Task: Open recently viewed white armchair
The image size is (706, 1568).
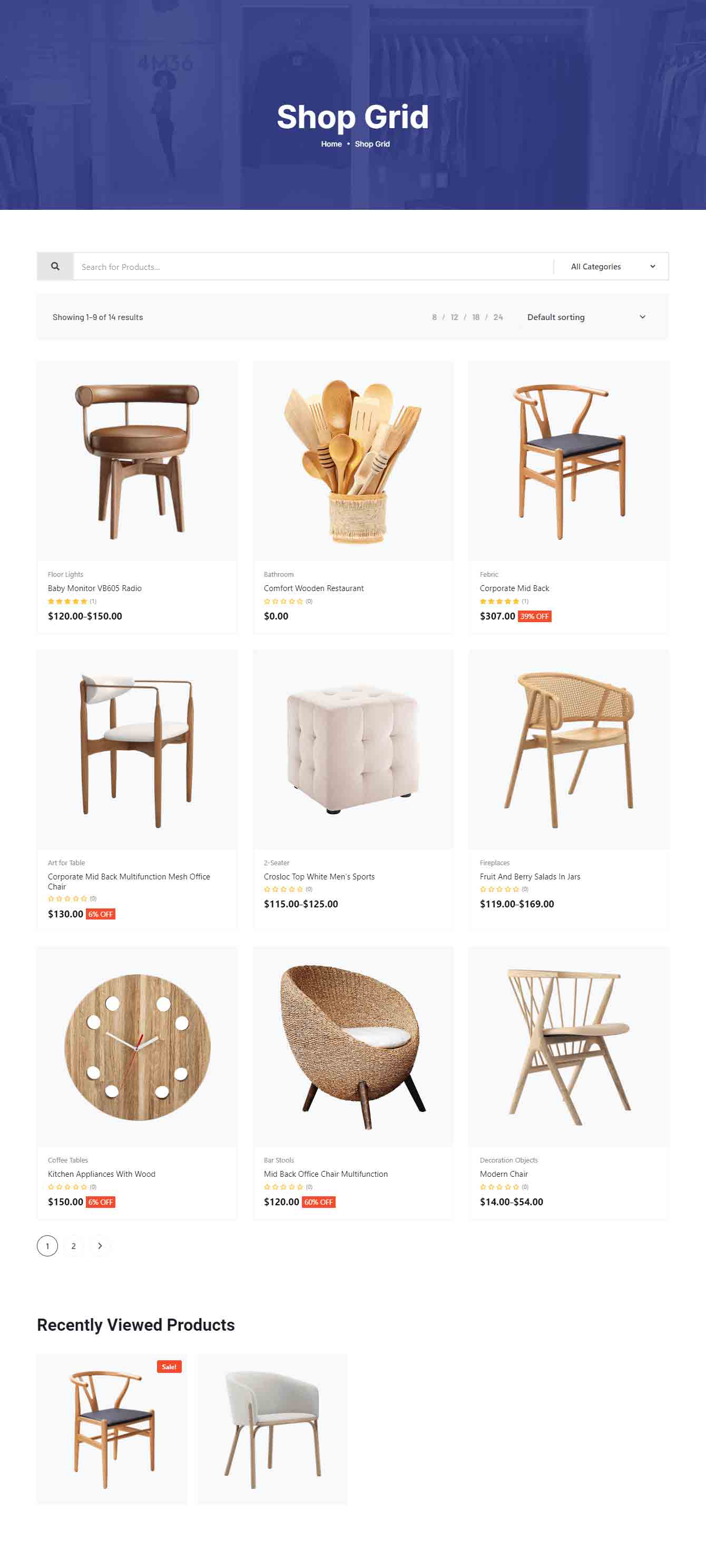Action: (272, 1429)
